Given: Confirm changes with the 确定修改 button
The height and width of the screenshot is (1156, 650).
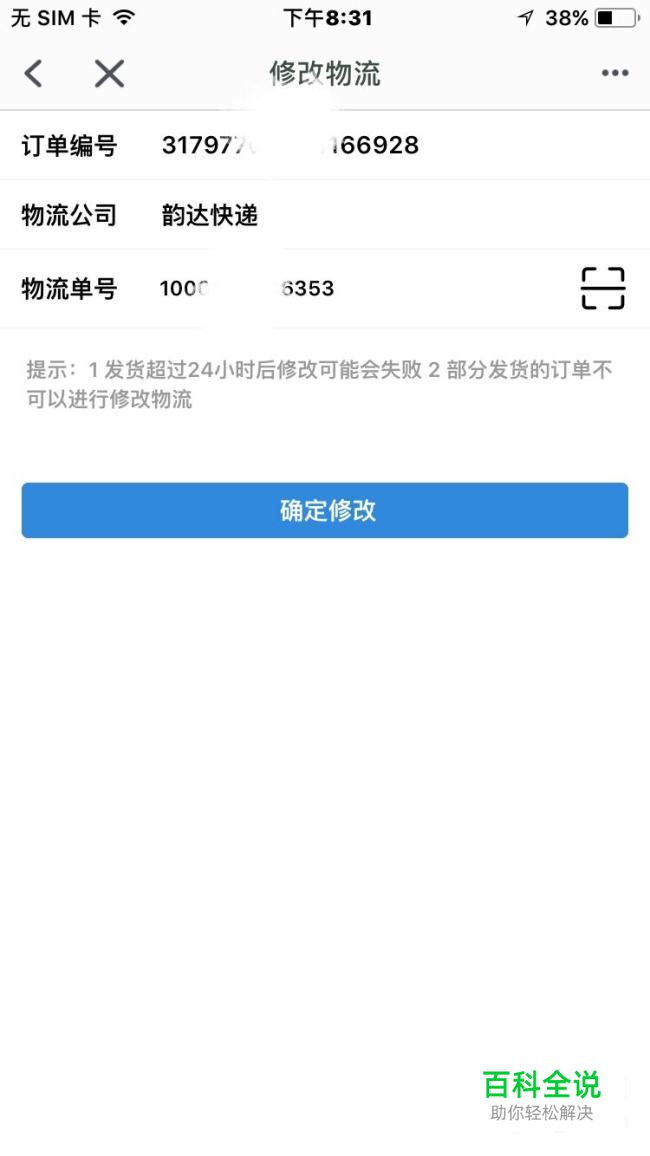Looking at the screenshot, I should (x=325, y=510).
